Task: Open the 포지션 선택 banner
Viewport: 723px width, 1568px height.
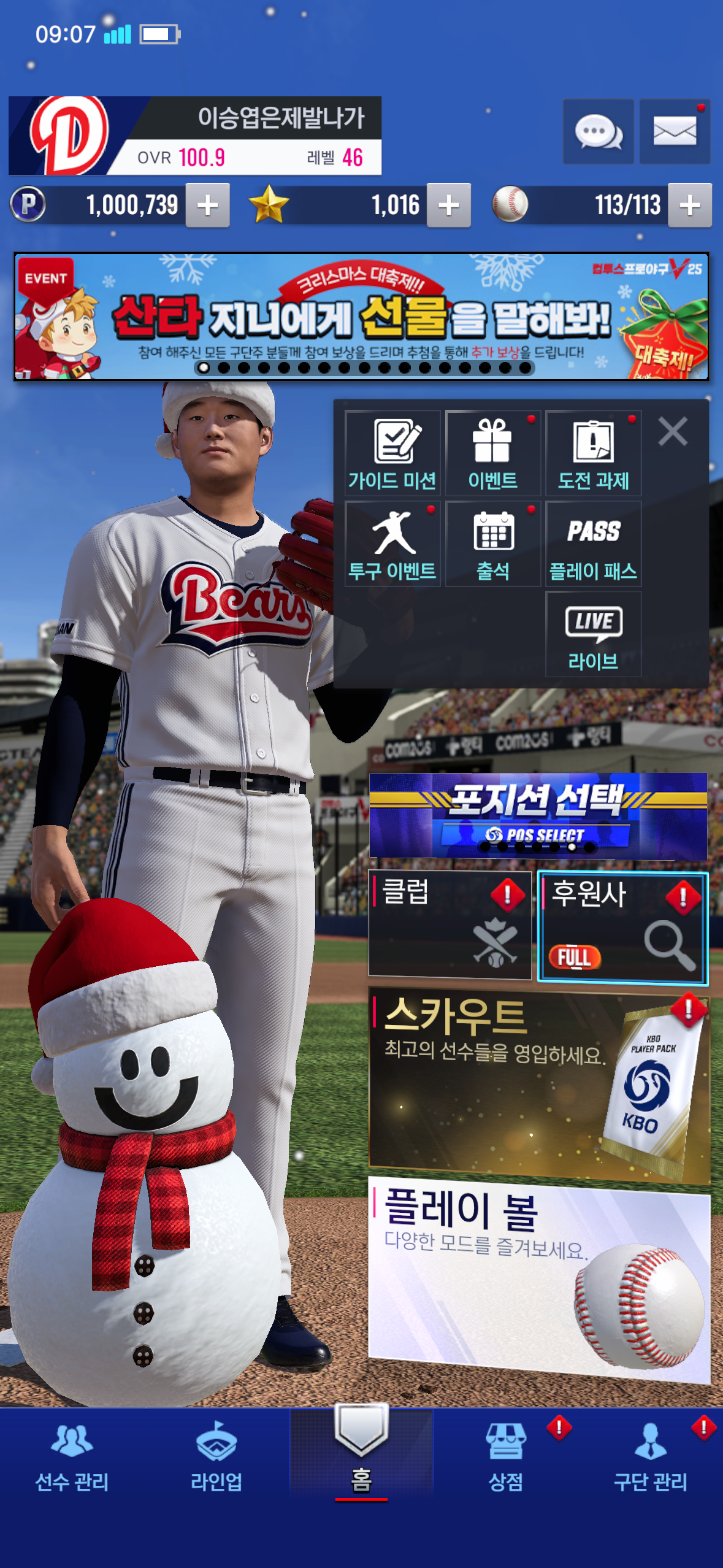Action: pyautogui.click(x=538, y=816)
